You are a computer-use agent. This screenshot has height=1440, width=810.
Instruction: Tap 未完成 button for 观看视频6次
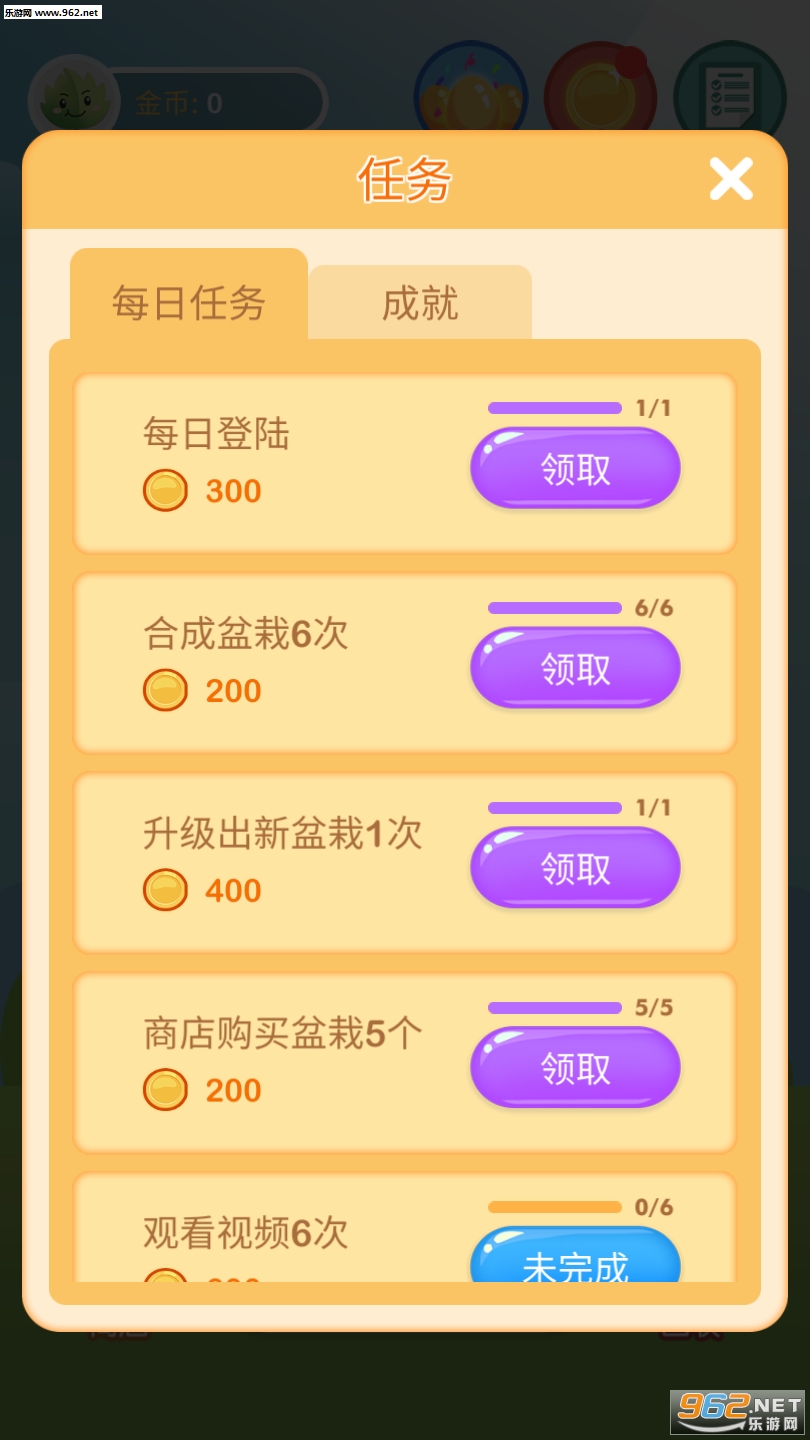point(575,1258)
